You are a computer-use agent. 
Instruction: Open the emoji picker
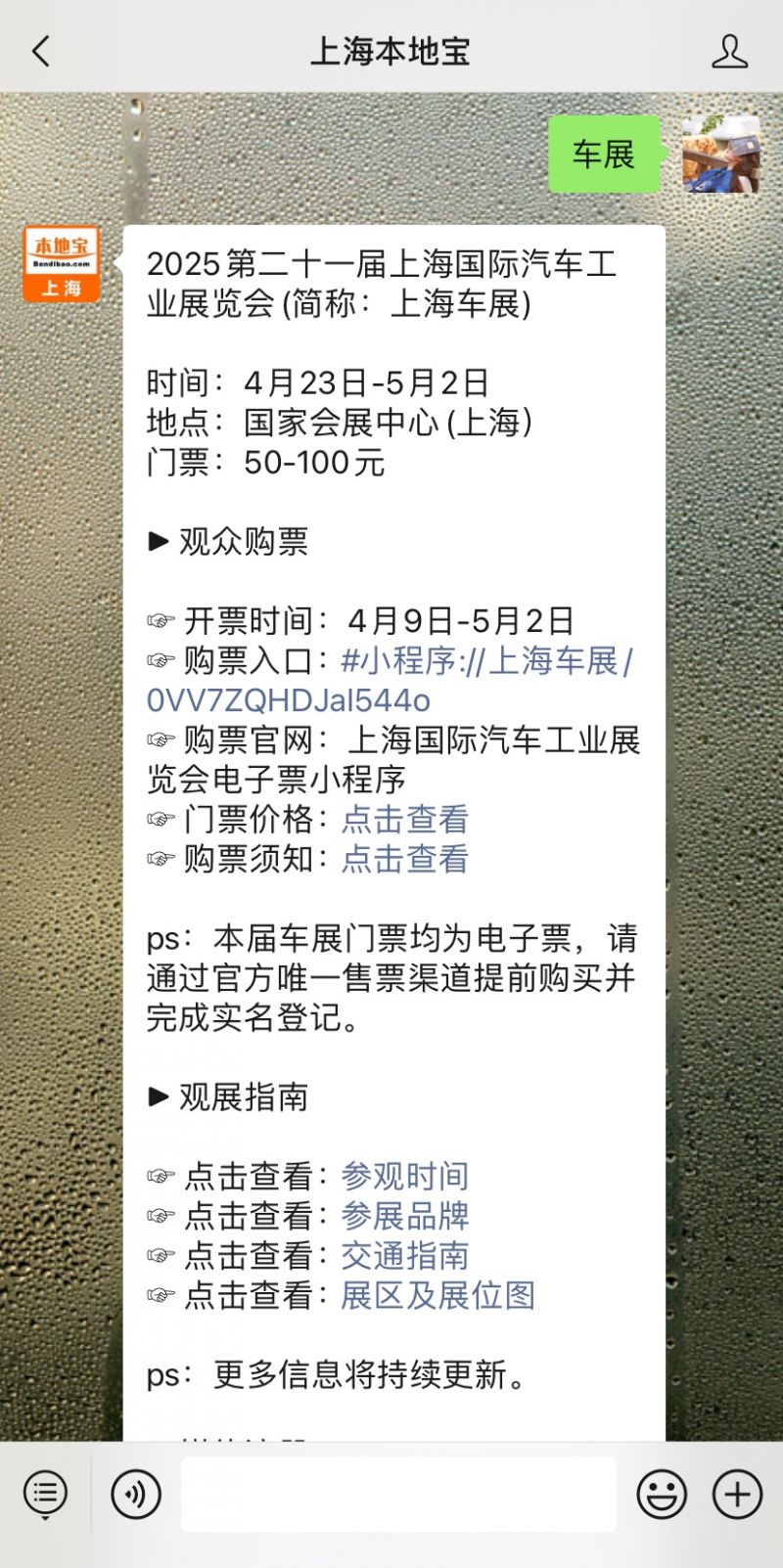click(662, 1495)
